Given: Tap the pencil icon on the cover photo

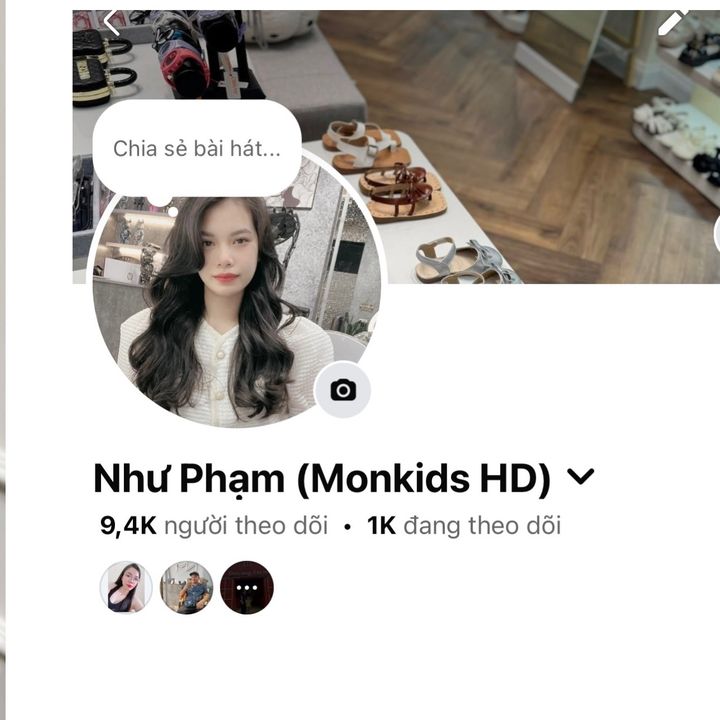Looking at the screenshot, I should coord(674,20).
